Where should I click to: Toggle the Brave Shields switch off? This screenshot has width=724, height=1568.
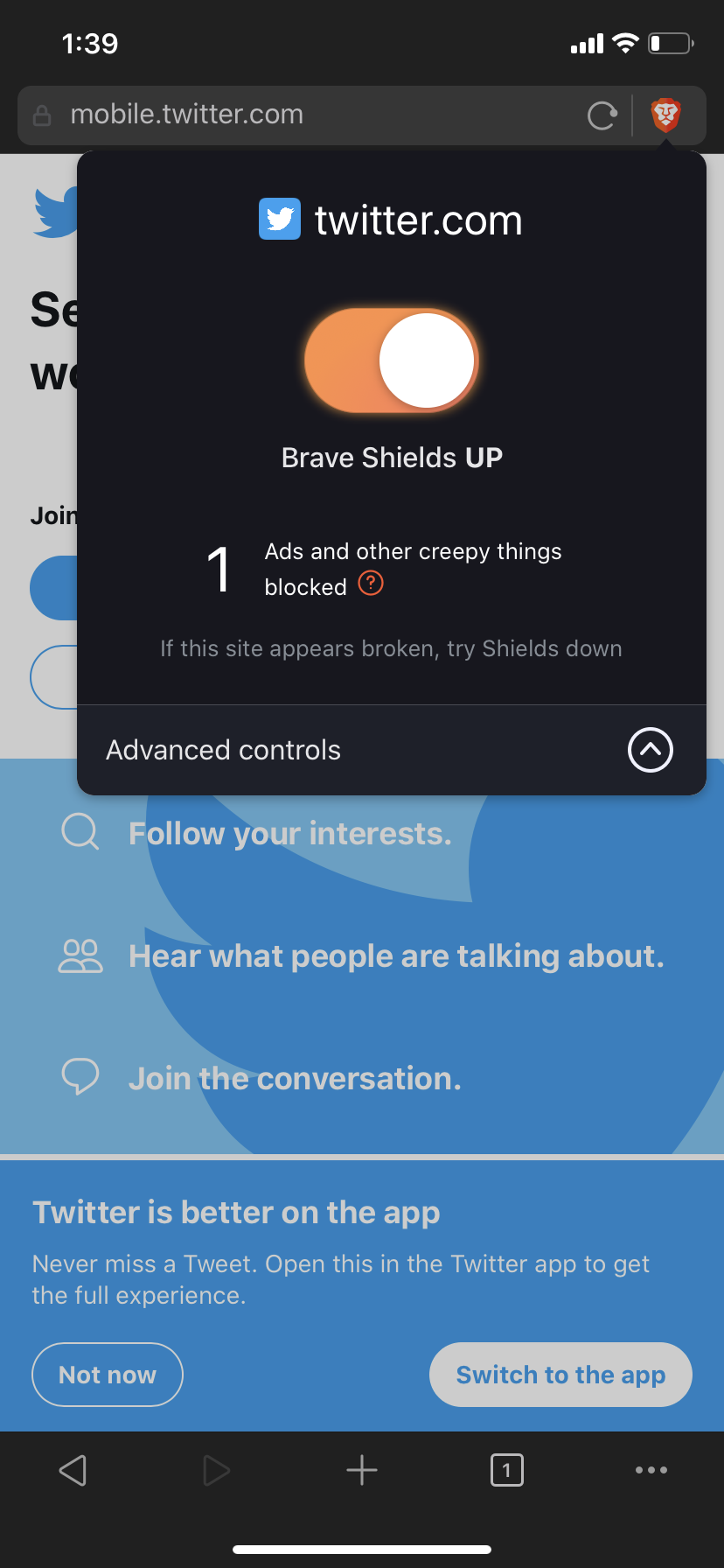click(391, 360)
